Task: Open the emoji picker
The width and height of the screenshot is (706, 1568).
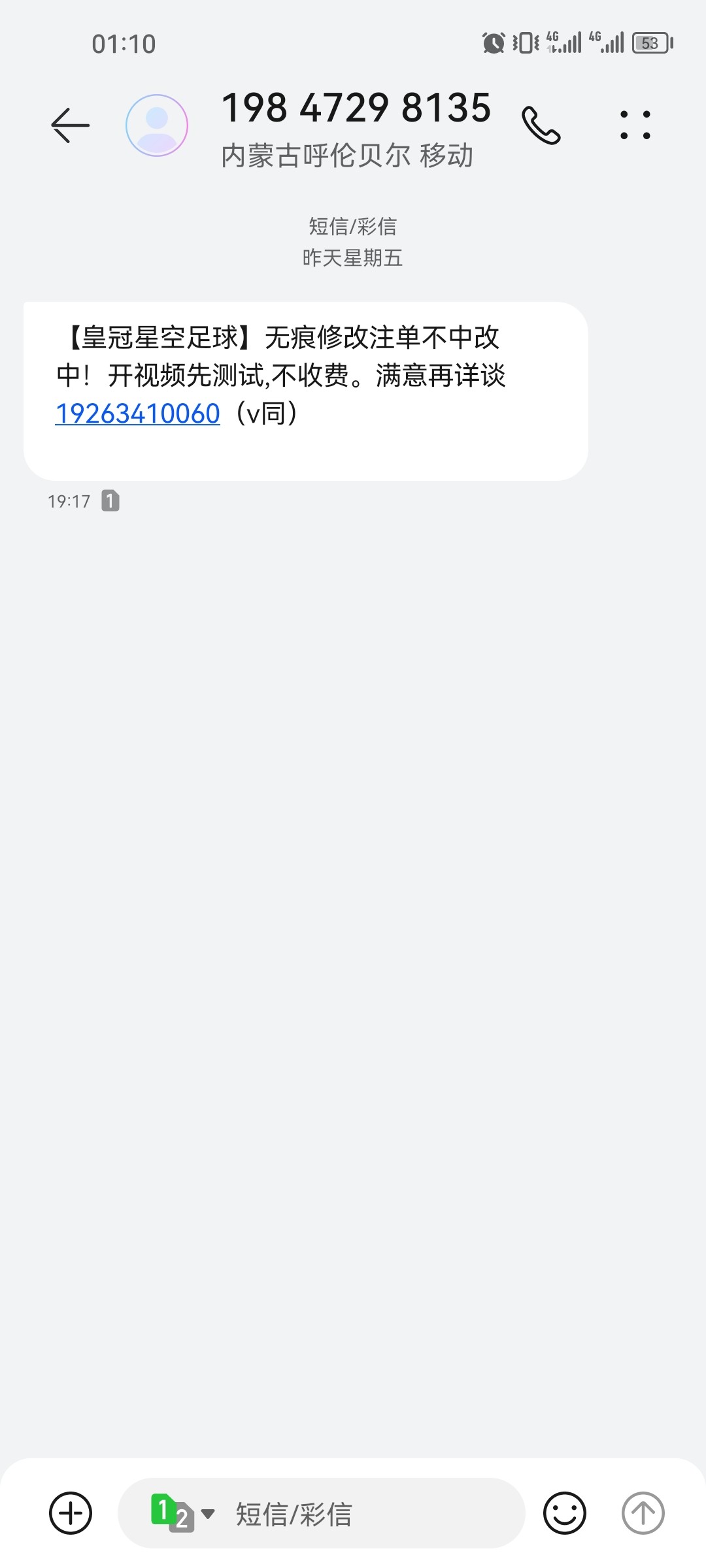Action: click(x=564, y=1512)
